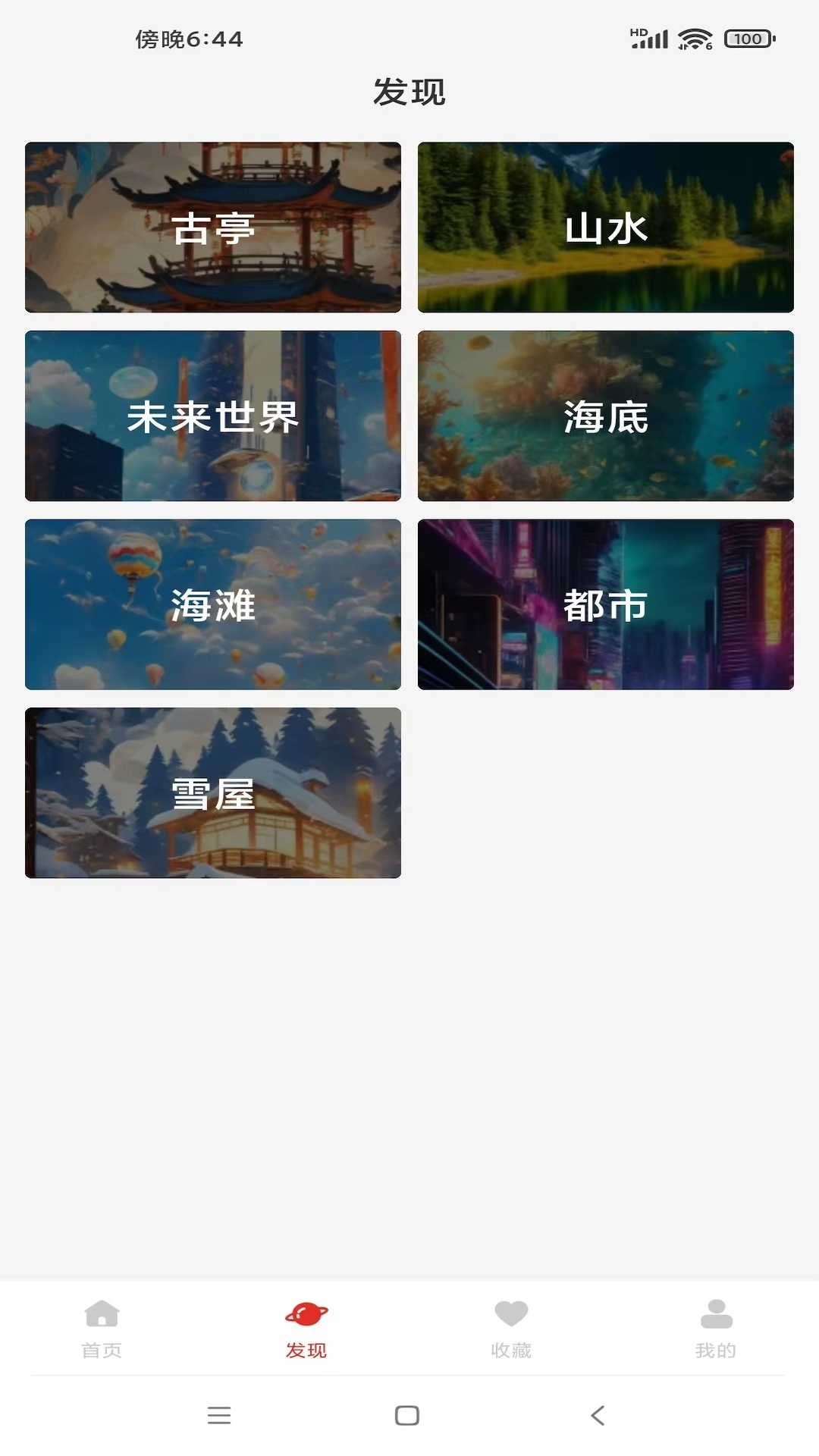The width and height of the screenshot is (819, 1456).
Task: Open the 古亭 wallpaper category
Action: tap(213, 226)
